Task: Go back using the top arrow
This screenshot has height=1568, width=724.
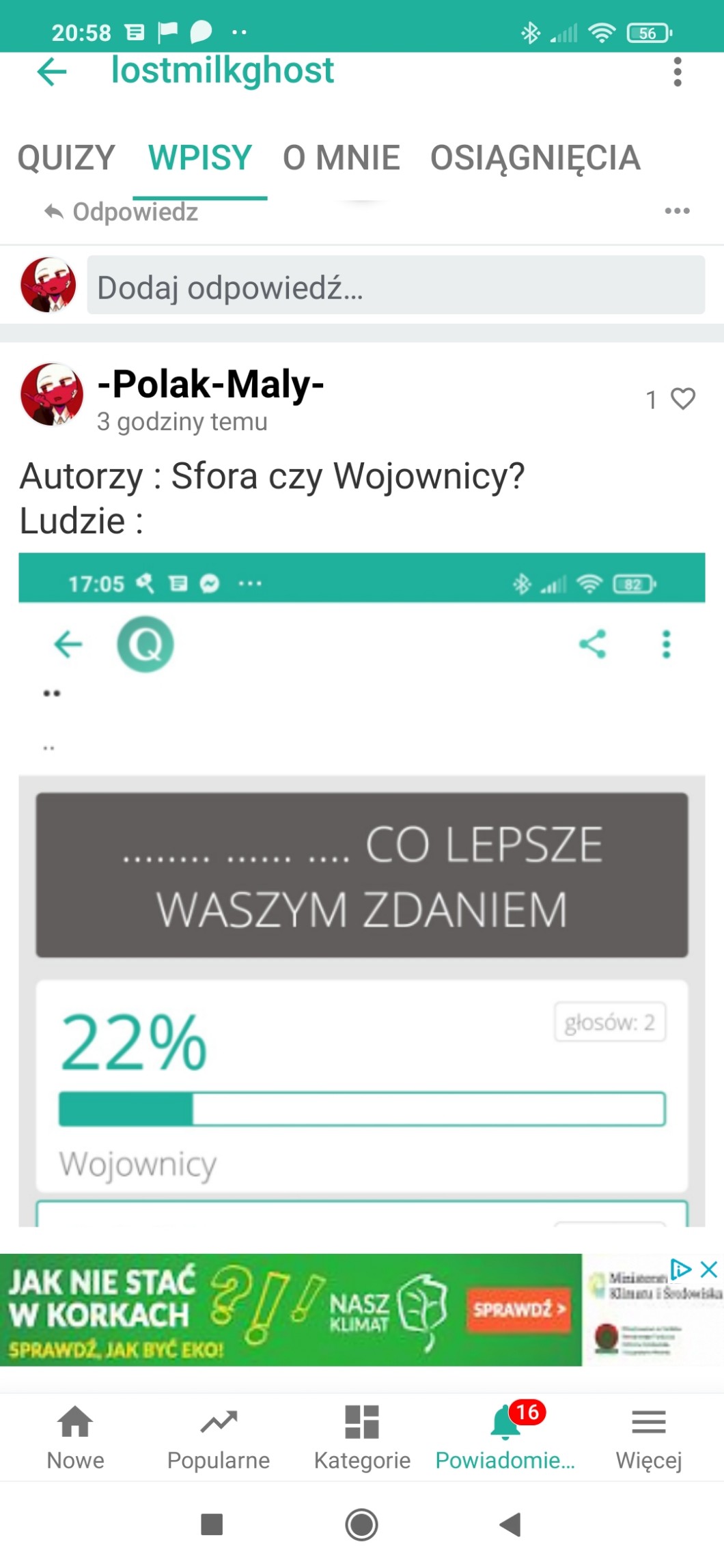Action: pyautogui.click(x=52, y=72)
